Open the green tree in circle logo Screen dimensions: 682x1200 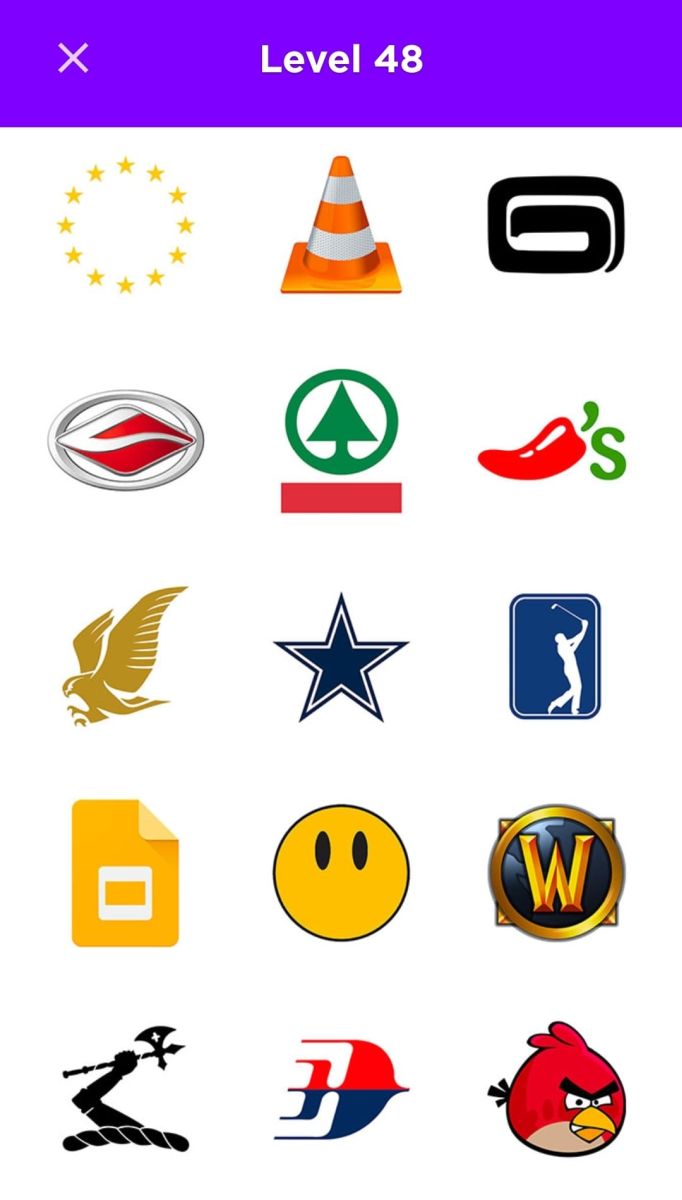(341, 441)
